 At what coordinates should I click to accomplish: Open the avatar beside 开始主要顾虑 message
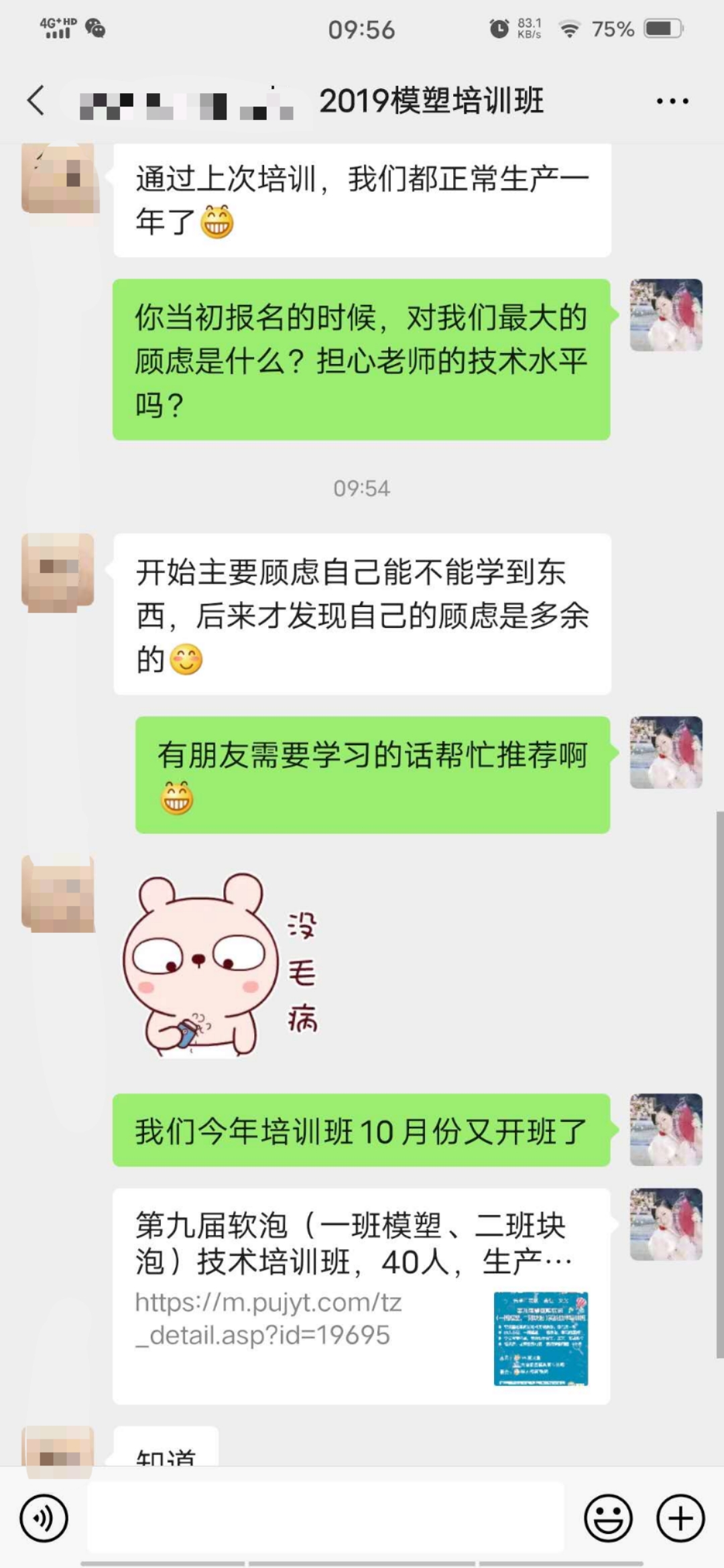[x=58, y=572]
